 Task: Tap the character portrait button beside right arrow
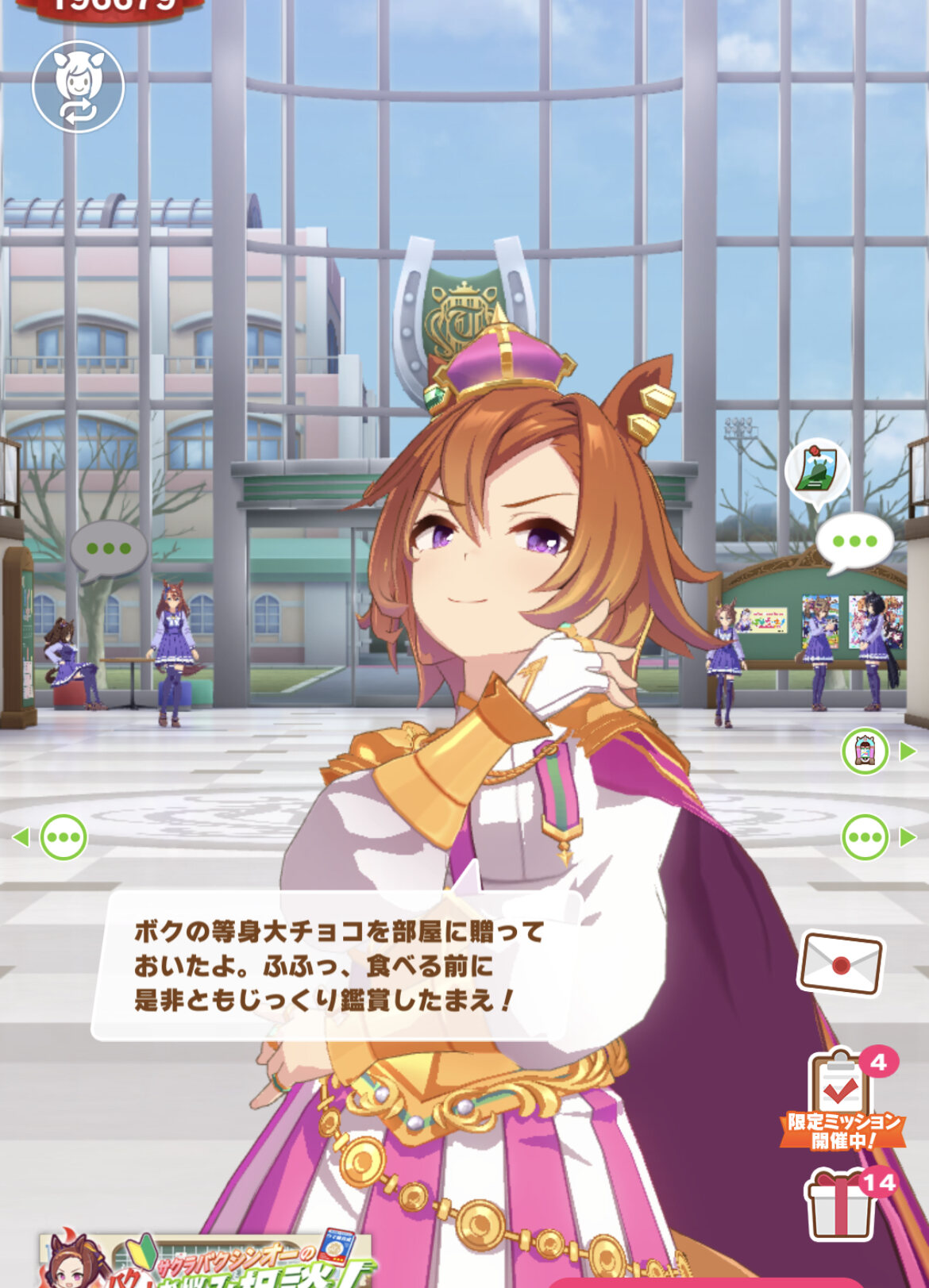[865, 751]
